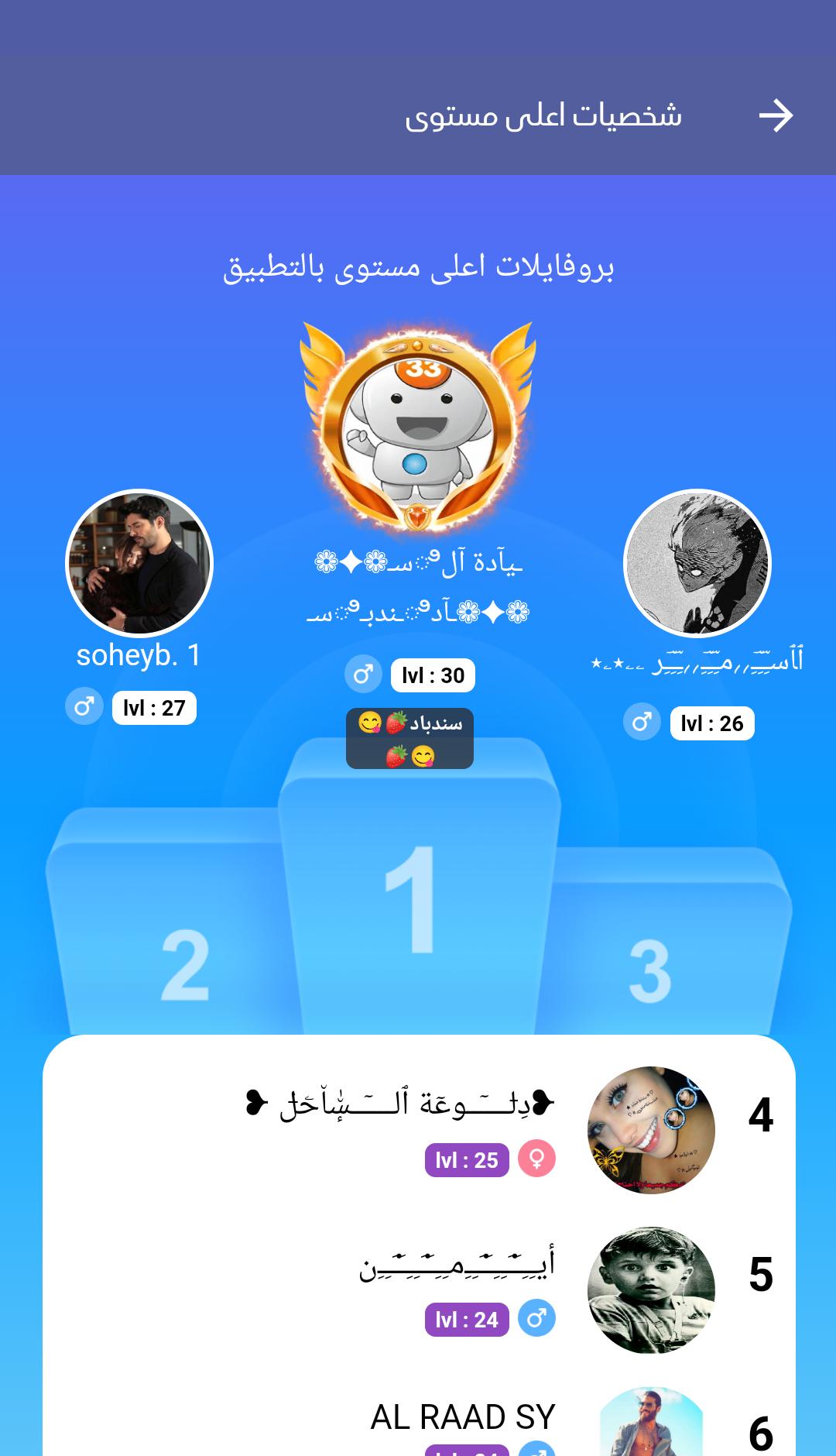Tap the back arrow in the header
The width and height of the screenshot is (836, 1456).
pos(775,116)
